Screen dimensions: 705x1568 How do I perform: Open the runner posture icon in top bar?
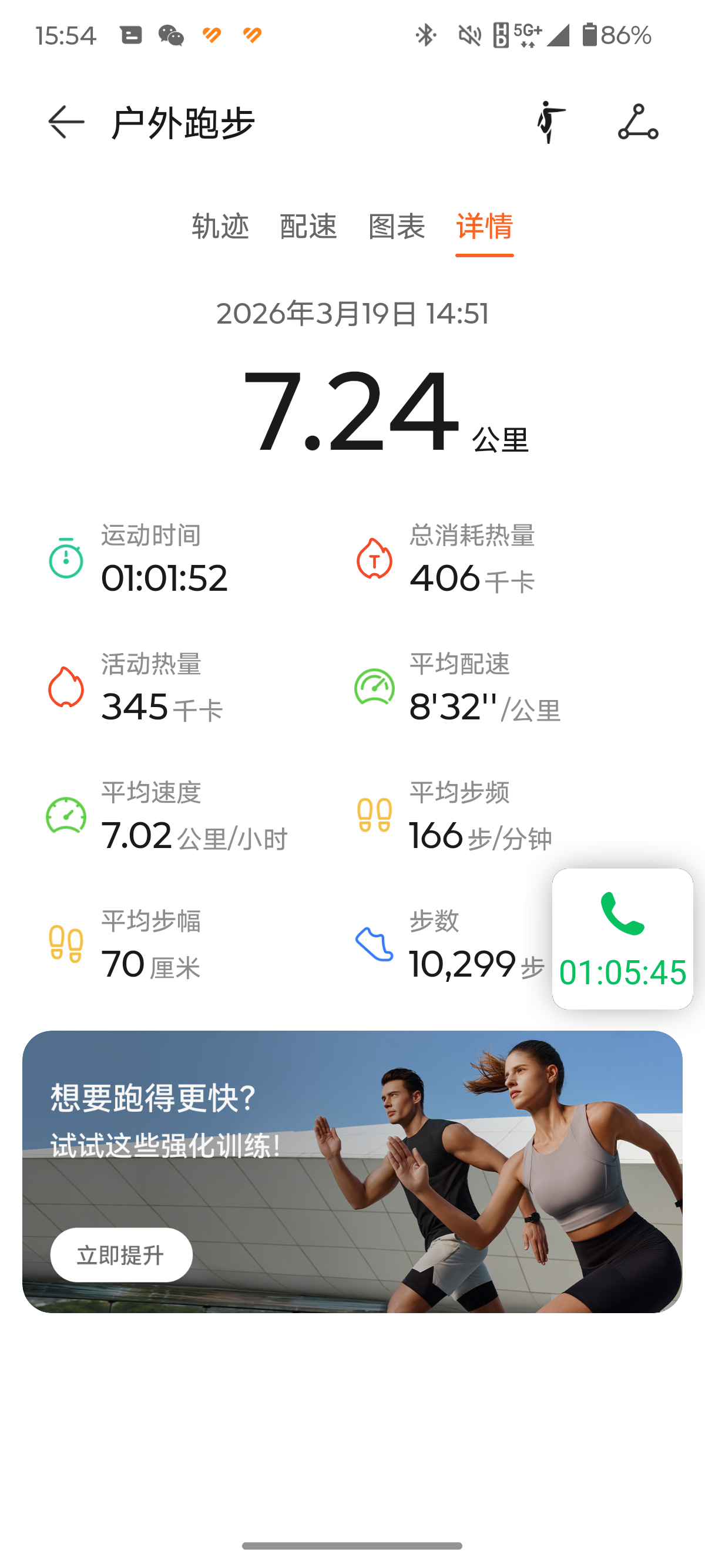point(549,122)
